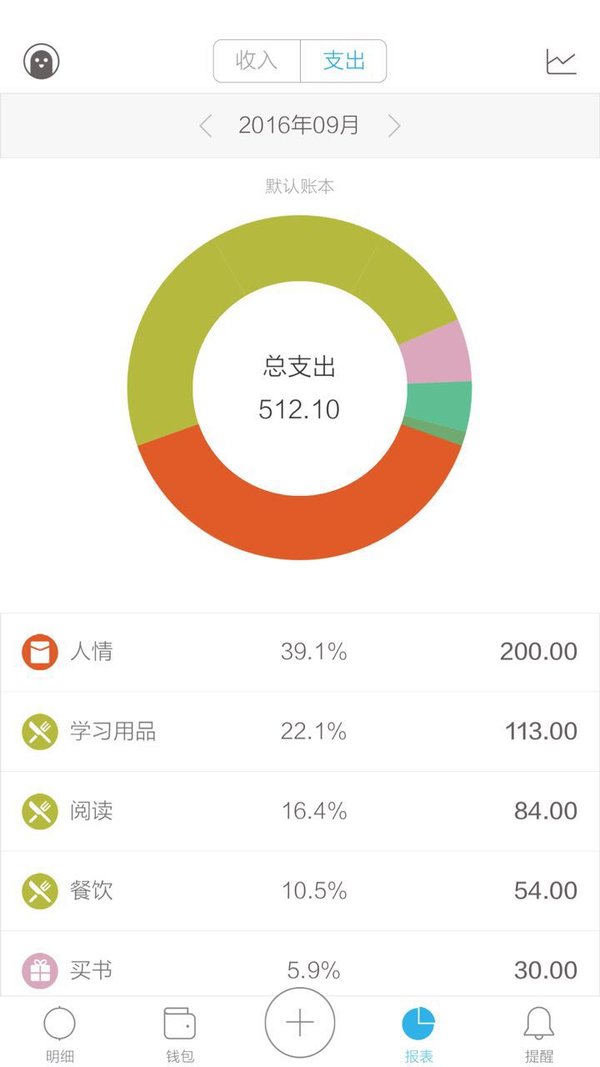Open the 人情 expense category row

pos(300,652)
